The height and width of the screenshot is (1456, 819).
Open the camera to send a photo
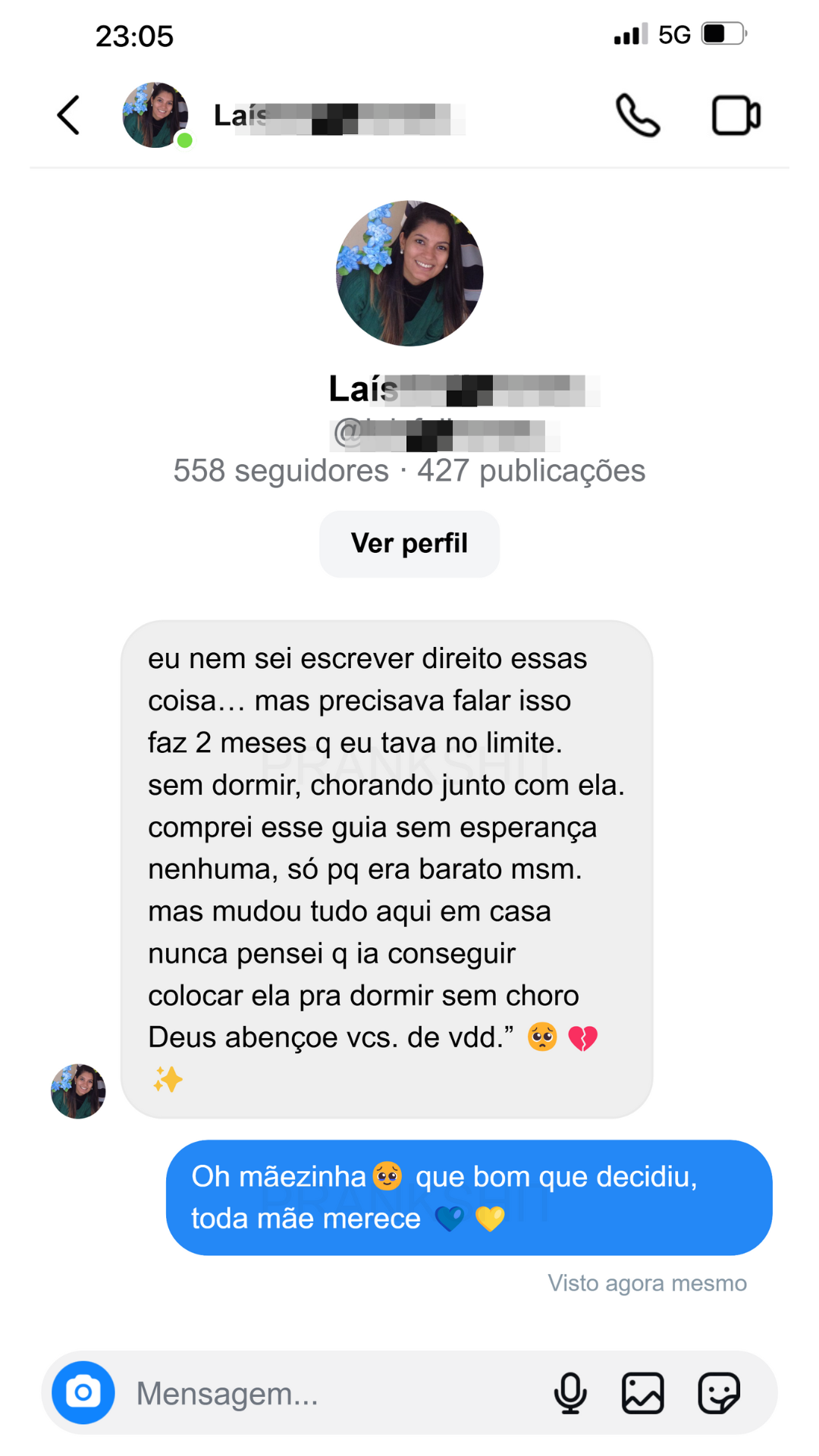[83, 1392]
